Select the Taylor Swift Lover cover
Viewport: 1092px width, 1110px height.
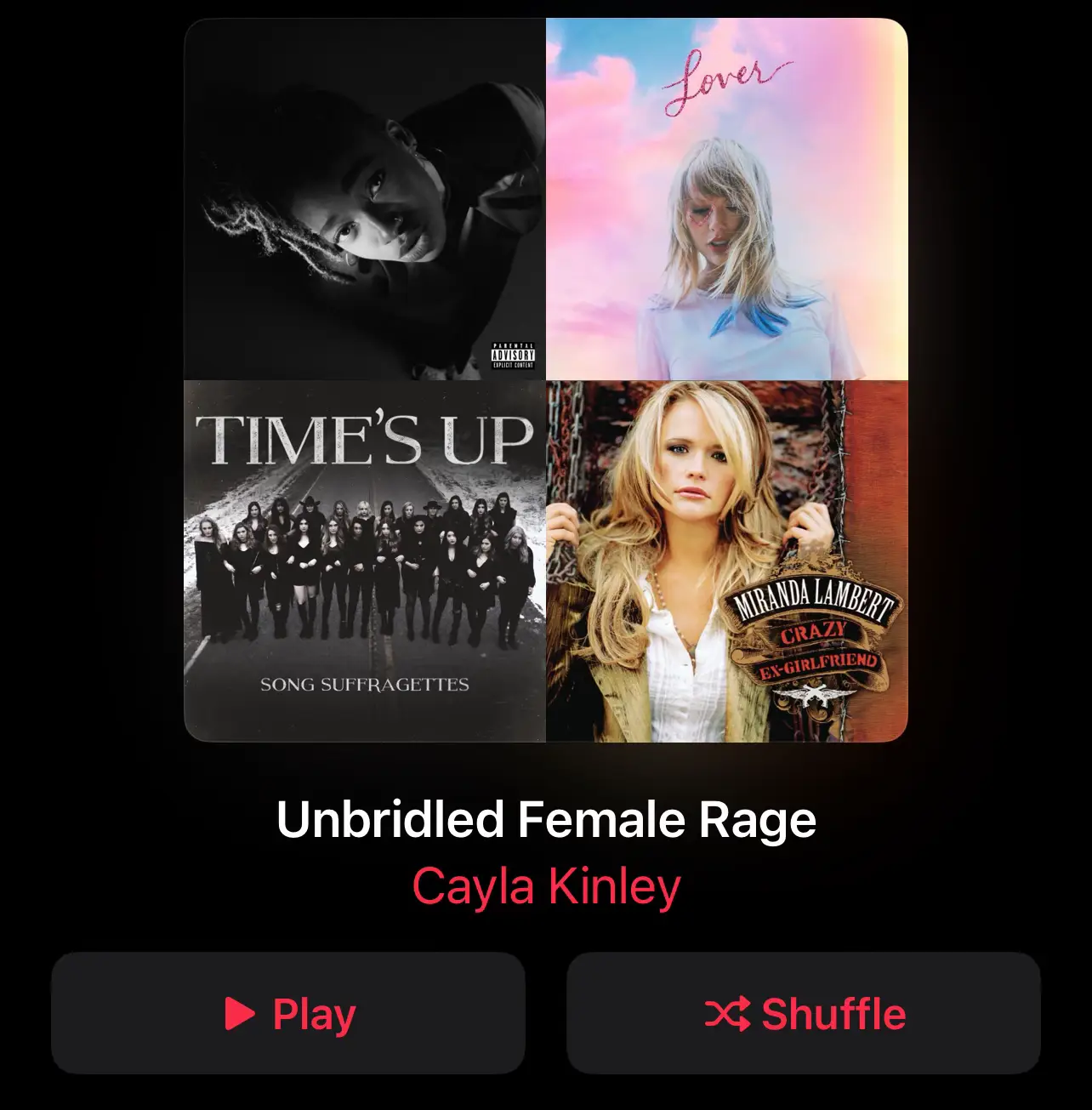pos(729,196)
